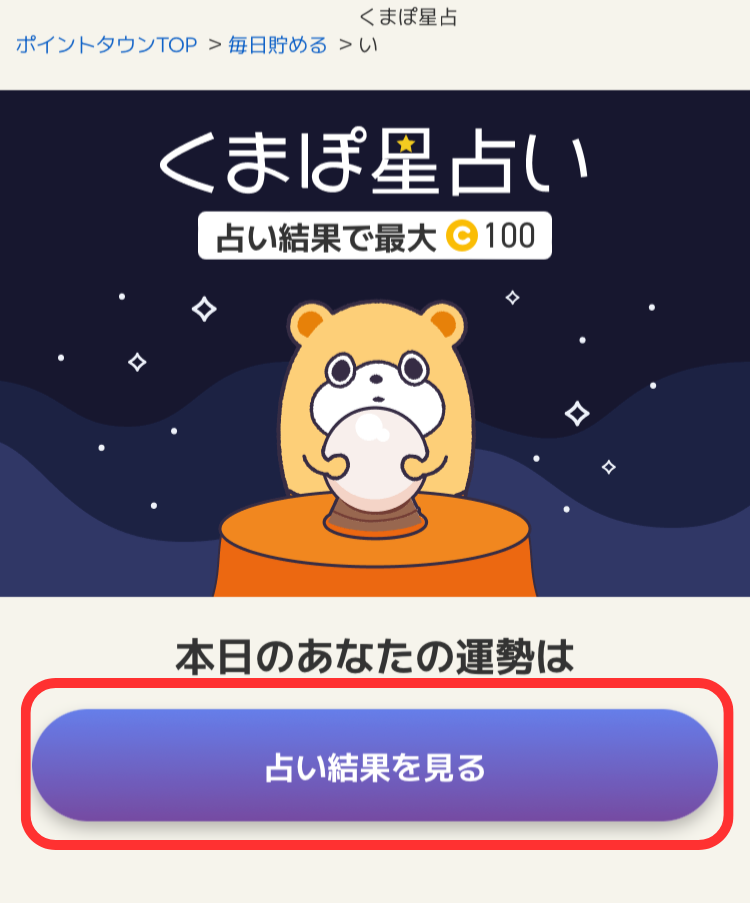The image size is (750, 903).
Task: Tap the 占い結果を見る button
Action: click(375, 767)
